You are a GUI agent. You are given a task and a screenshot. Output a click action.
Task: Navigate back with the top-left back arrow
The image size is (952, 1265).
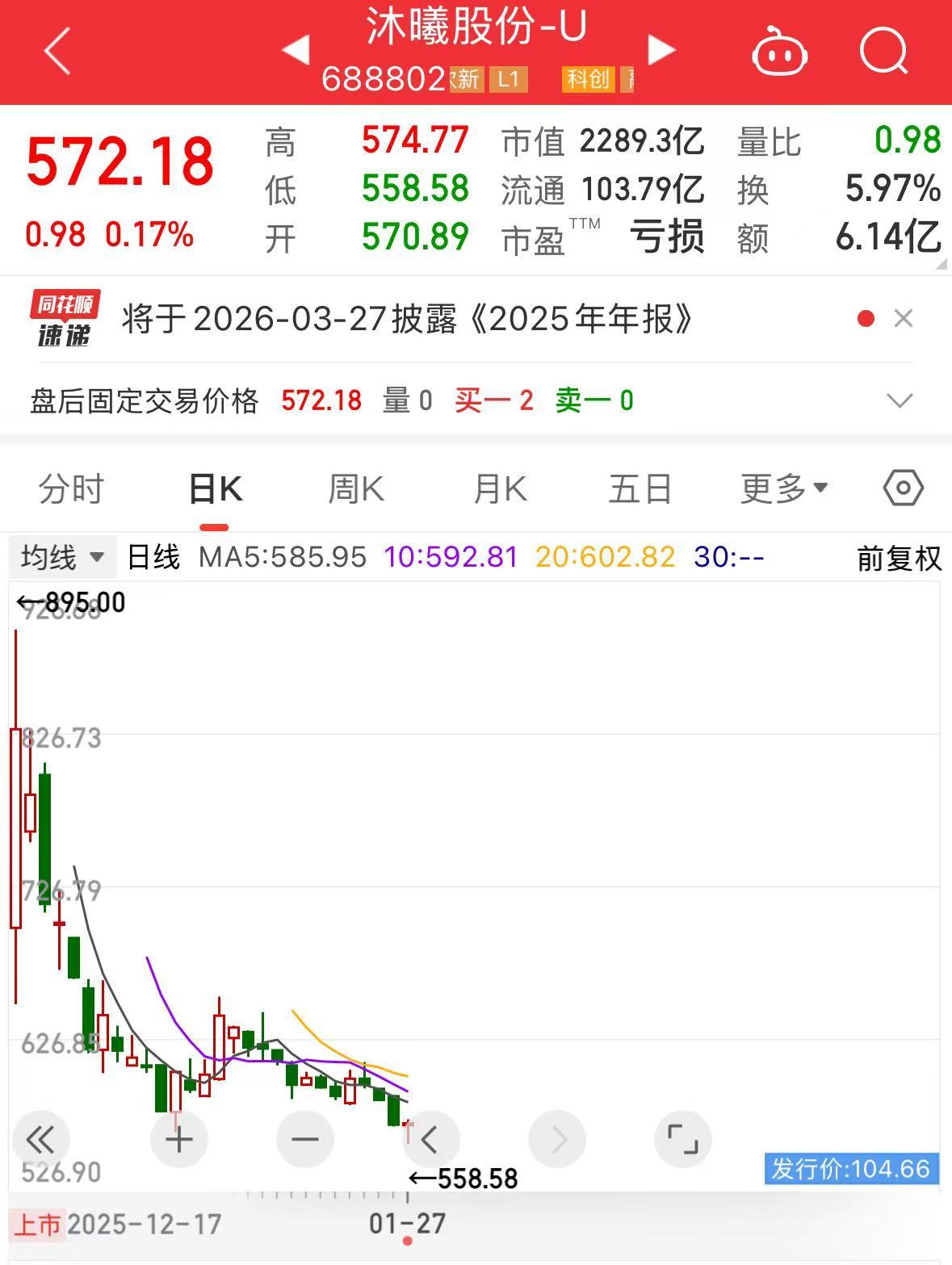click(x=55, y=51)
